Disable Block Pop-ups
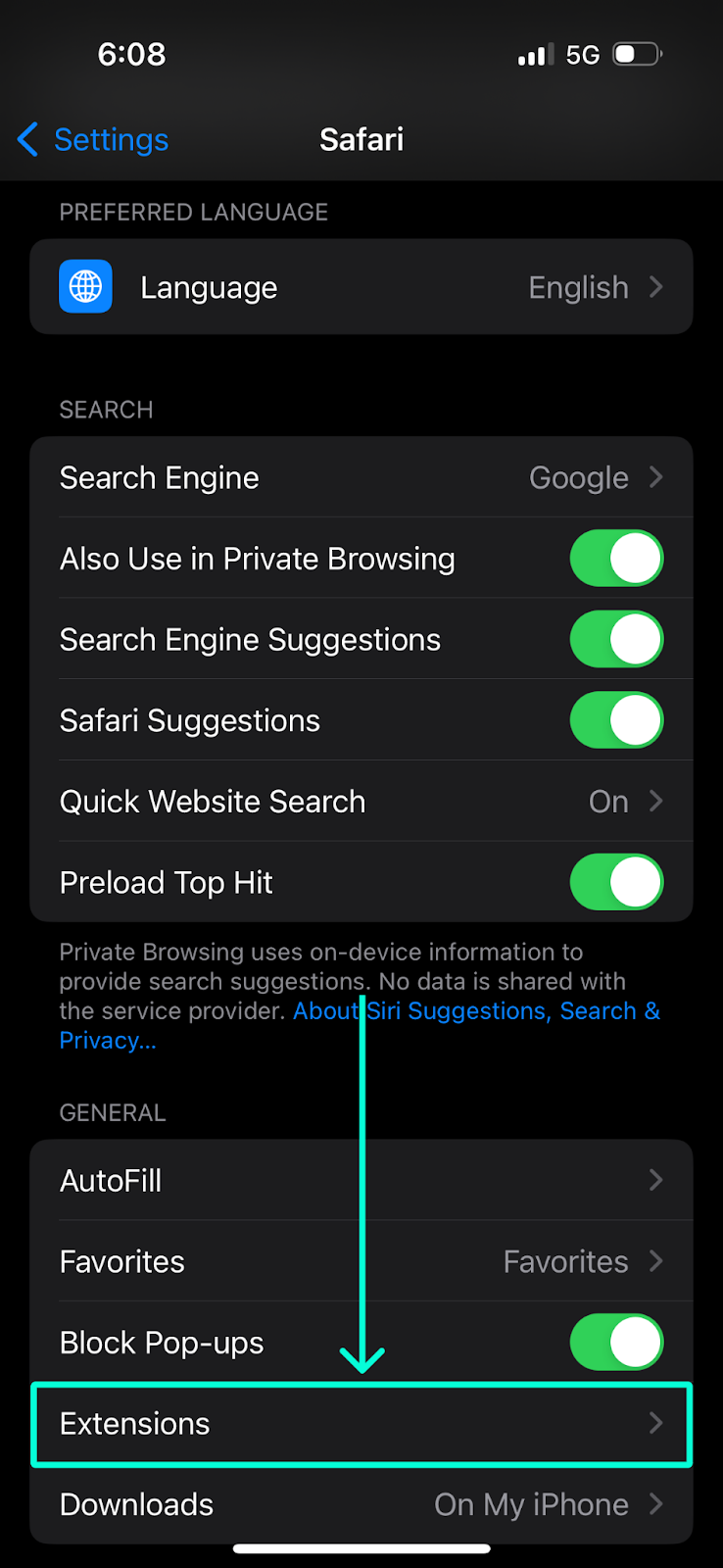Image resolution: width=723 pixels, height=1568 pixels. point(616,1342)
